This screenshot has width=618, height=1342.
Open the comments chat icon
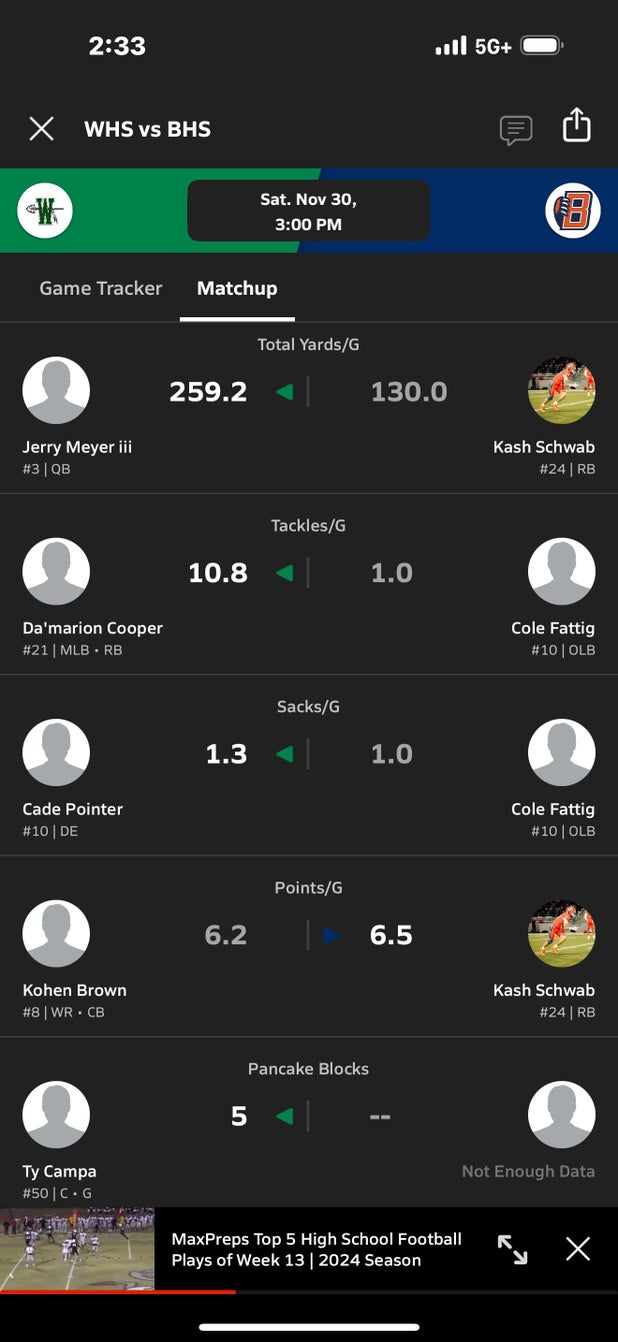[516, 130]
